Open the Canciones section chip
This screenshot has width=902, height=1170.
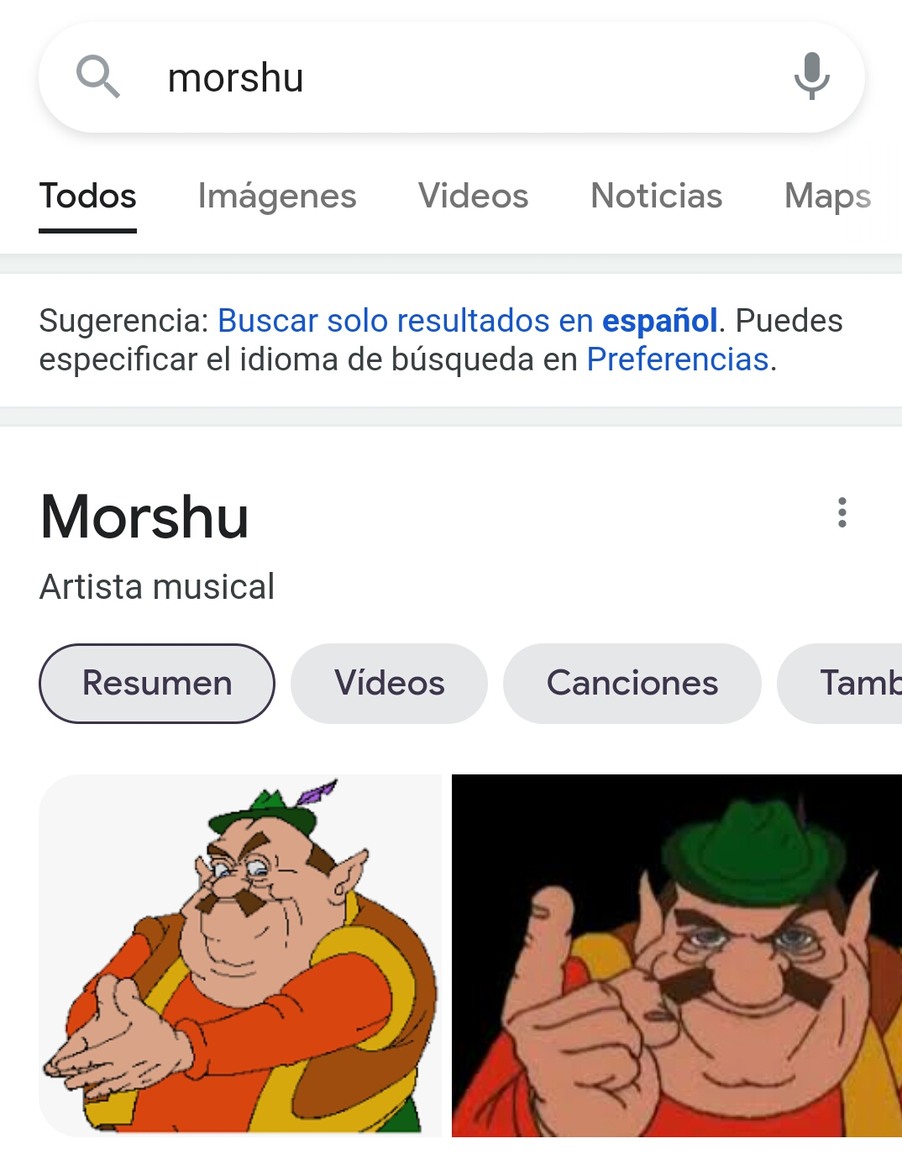pos(631,683)
